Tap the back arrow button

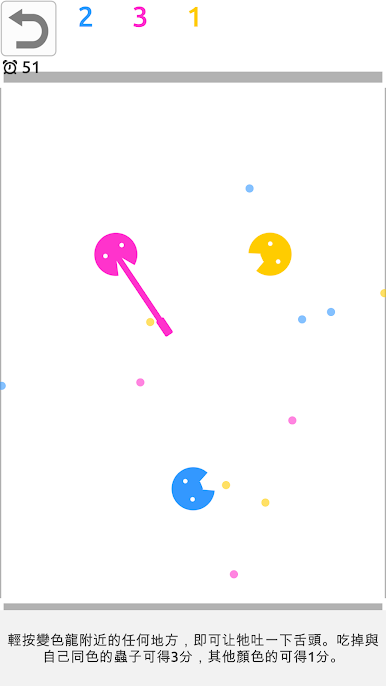point(28,28)
